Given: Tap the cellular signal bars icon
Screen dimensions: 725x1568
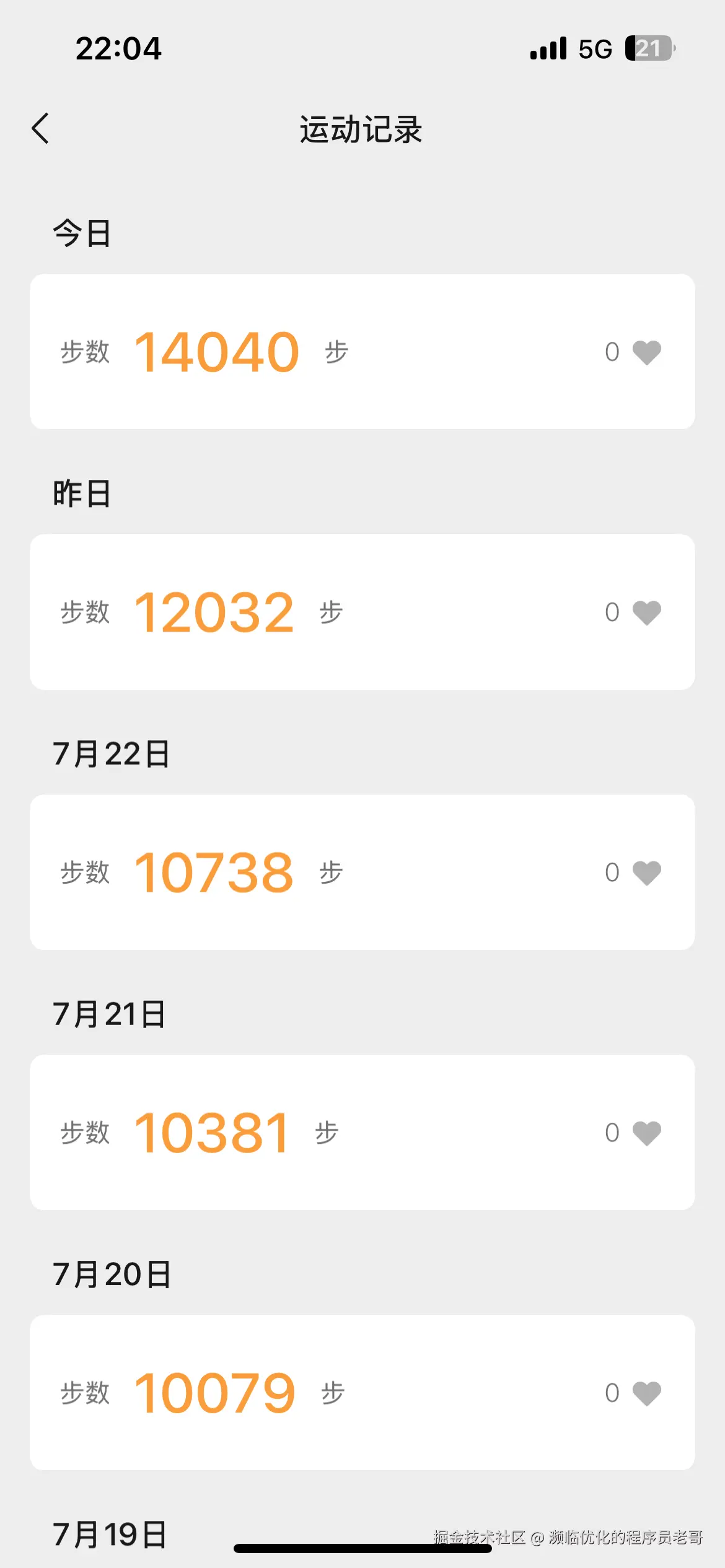Looking at the screenshot, I should pos(548,47).
